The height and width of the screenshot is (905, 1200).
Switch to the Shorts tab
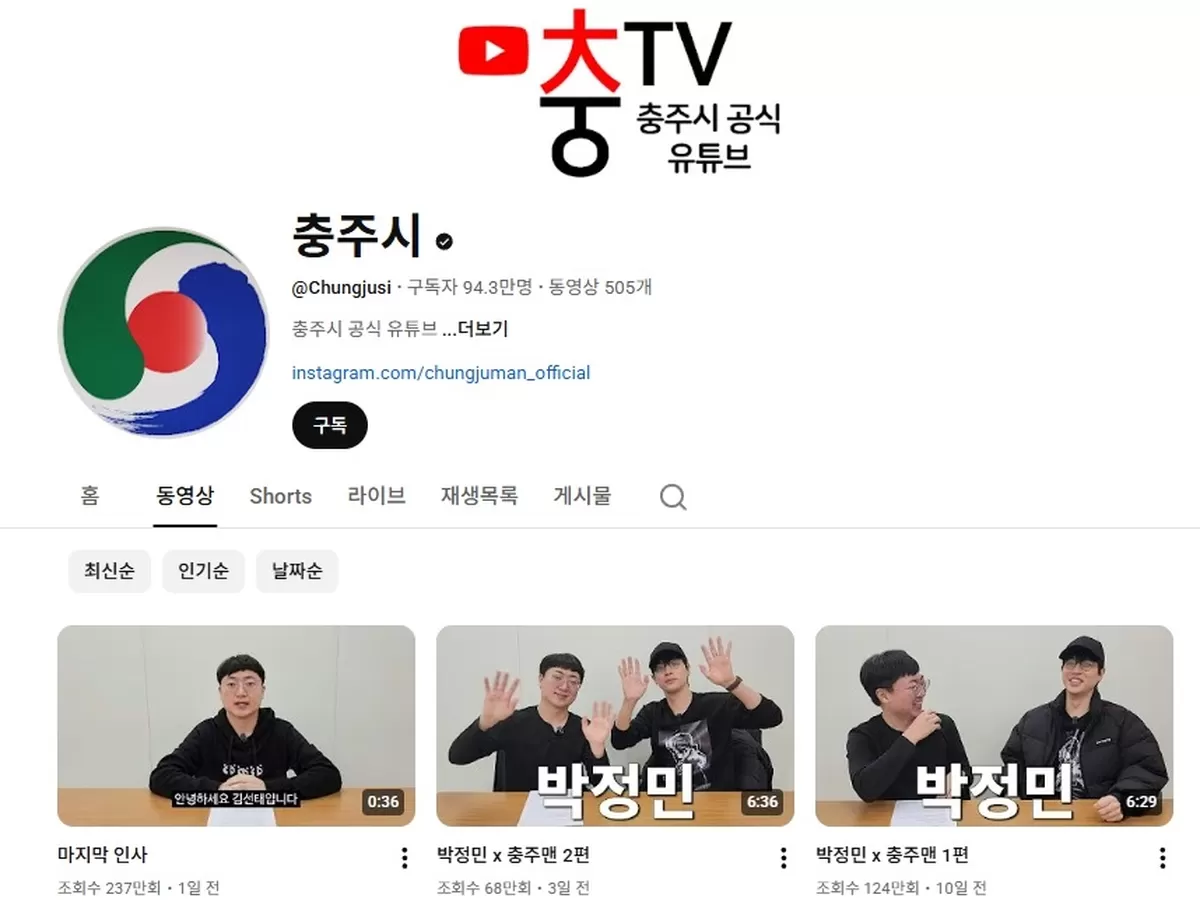click(280, 496)
